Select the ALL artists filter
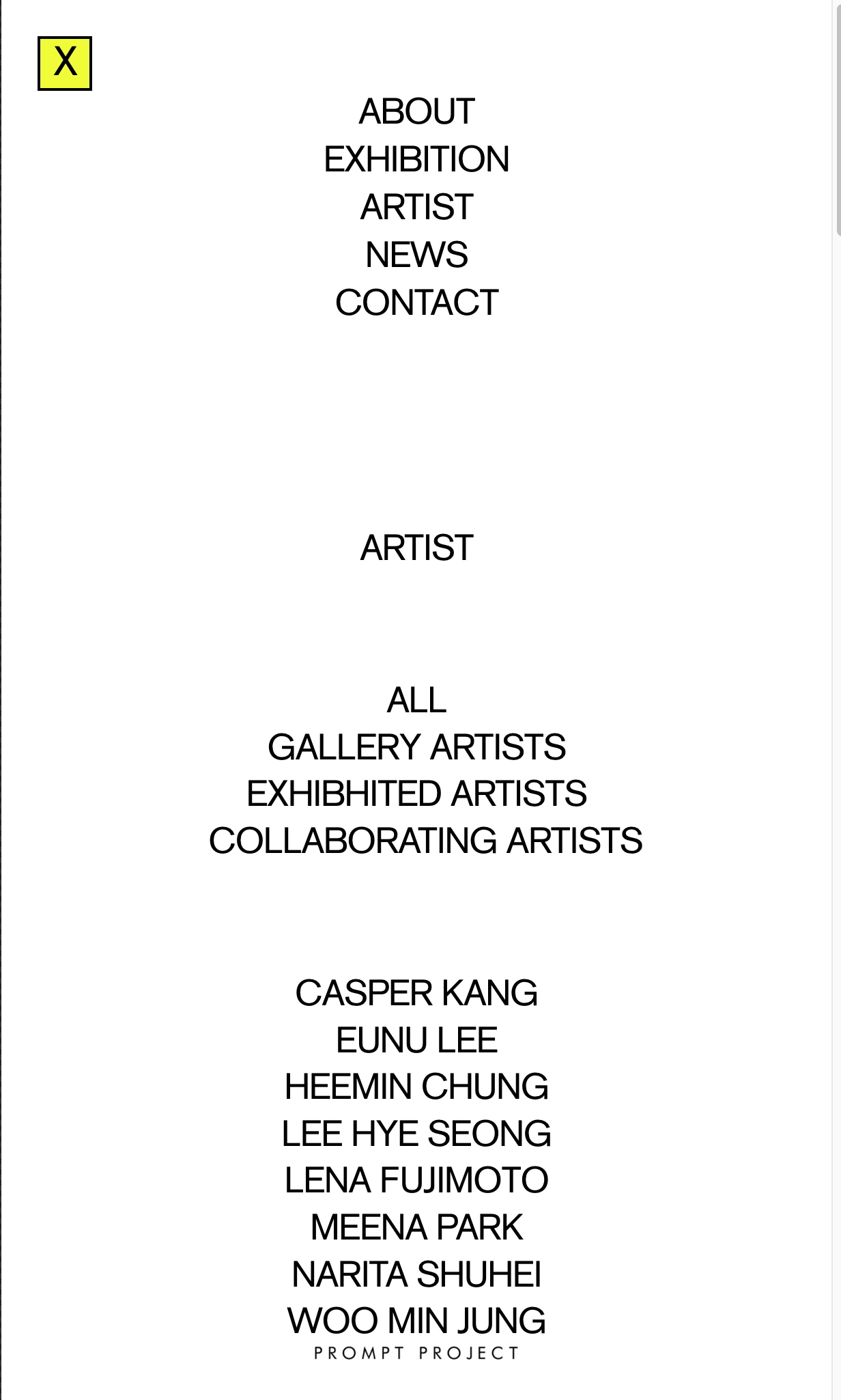This screenshot has height=1400, width=841. (416, 700)
